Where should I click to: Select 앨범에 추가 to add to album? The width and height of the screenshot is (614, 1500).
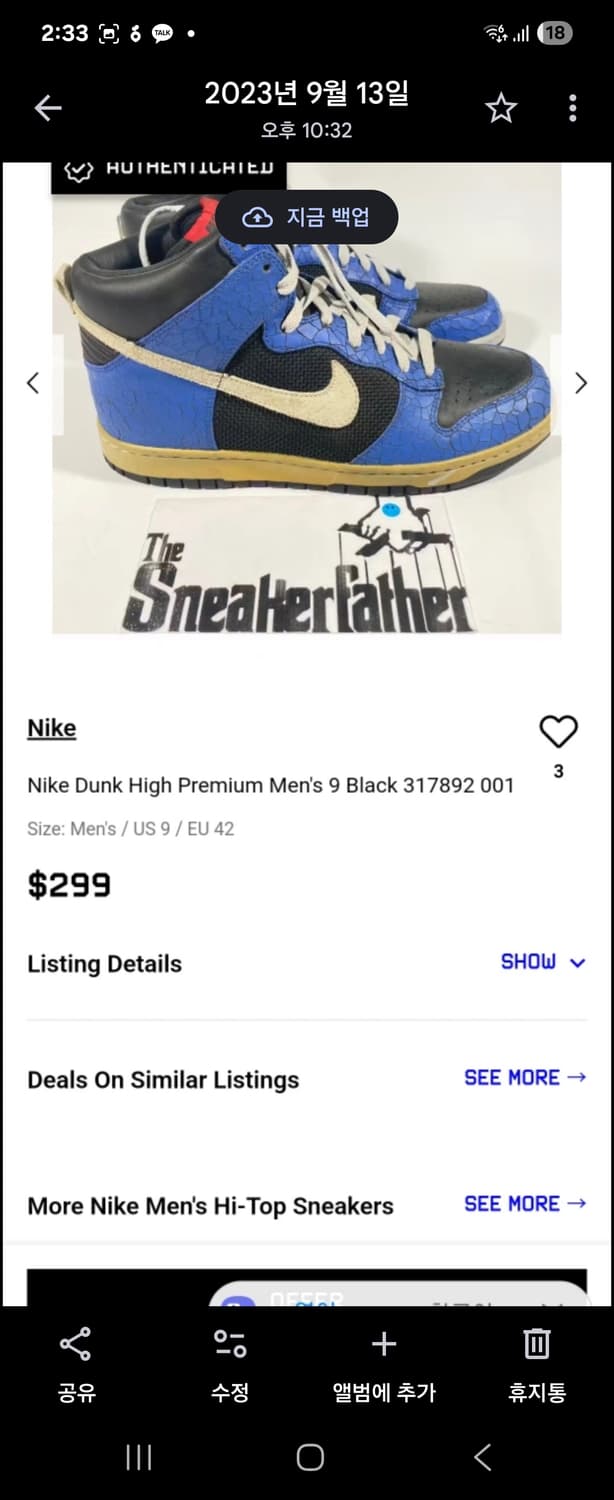pyautogui.click(x=384, y=1363)
